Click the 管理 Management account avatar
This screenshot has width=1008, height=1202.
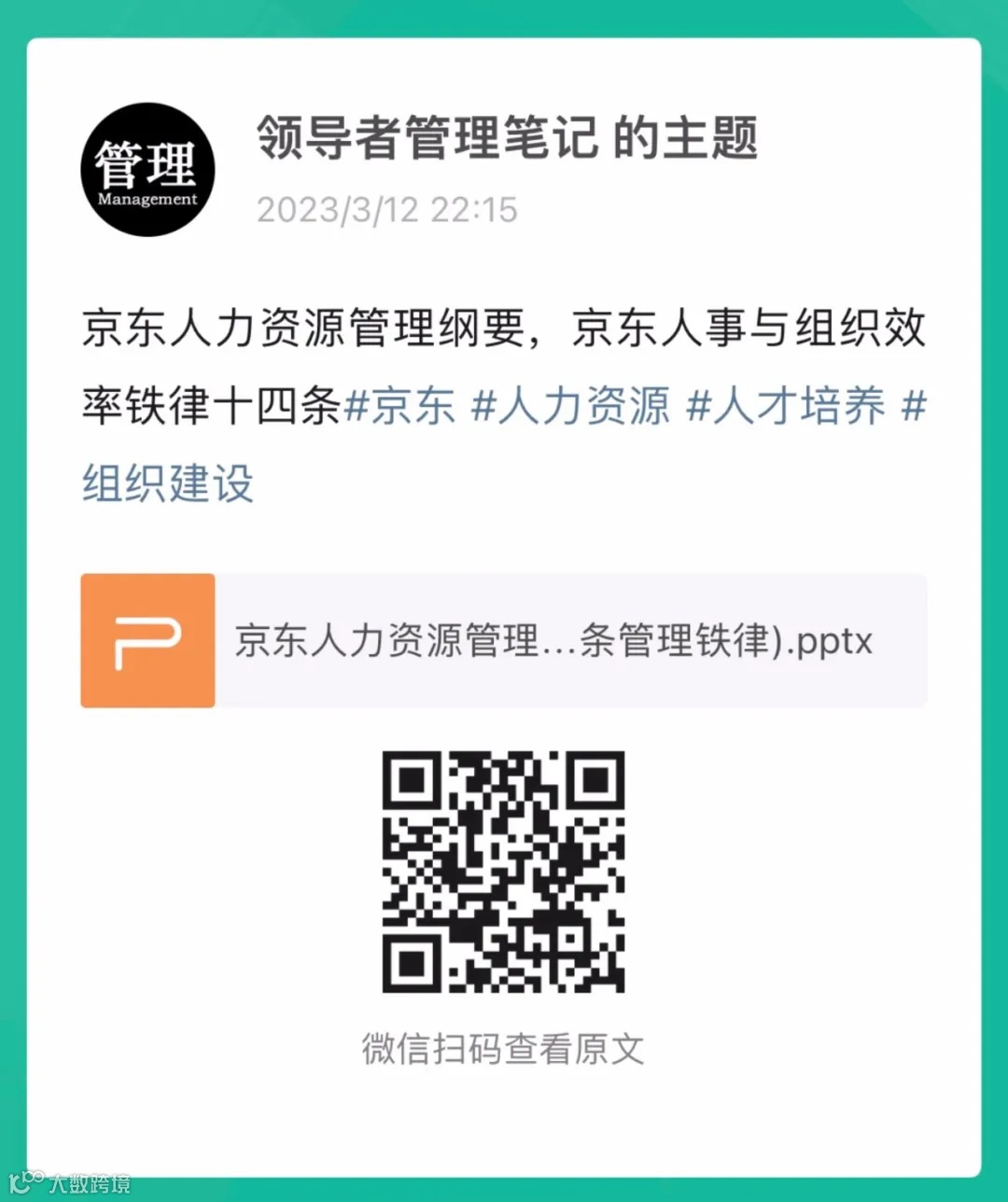click(x=147, y=171)
